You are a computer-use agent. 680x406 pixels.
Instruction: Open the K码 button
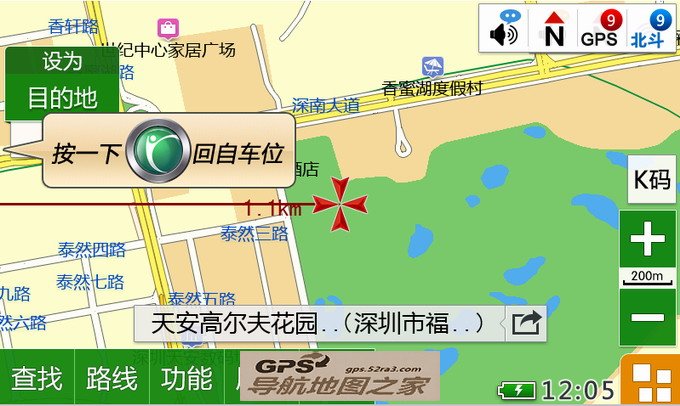coord(649,181)
